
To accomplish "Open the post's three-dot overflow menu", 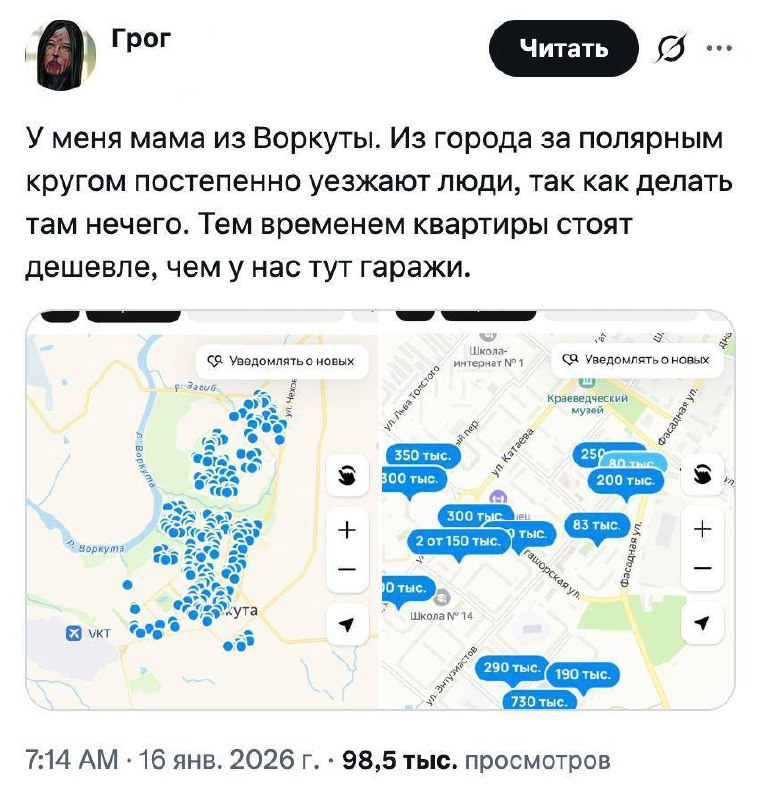I will pyautogui.click(x=717, y=47).
